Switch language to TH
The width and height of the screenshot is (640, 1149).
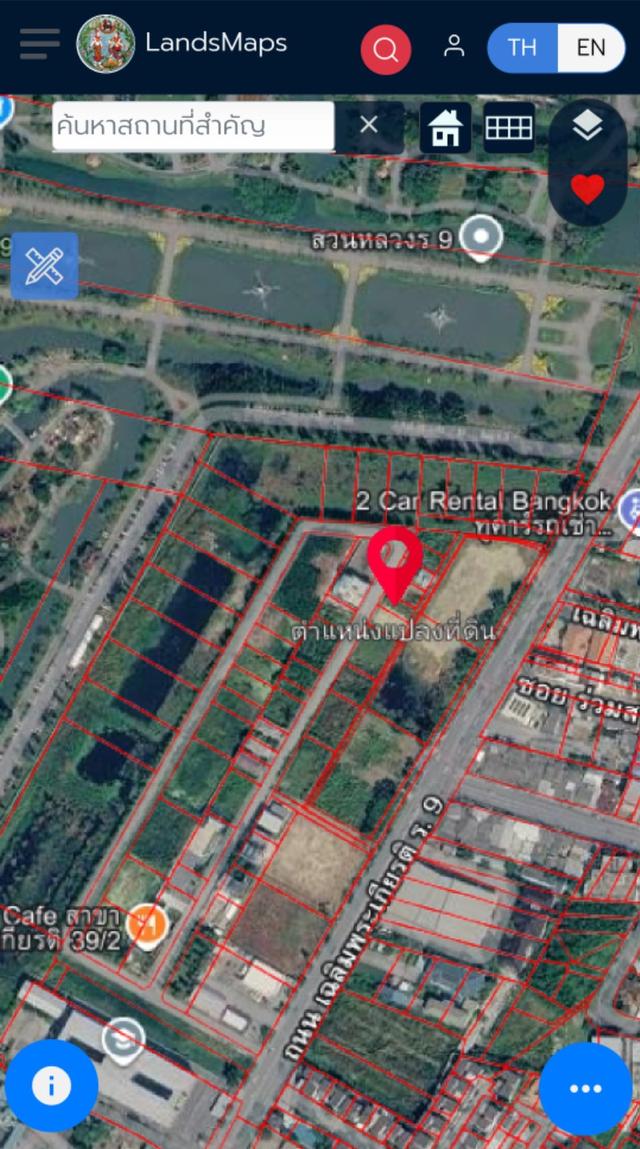click(522, 47)
